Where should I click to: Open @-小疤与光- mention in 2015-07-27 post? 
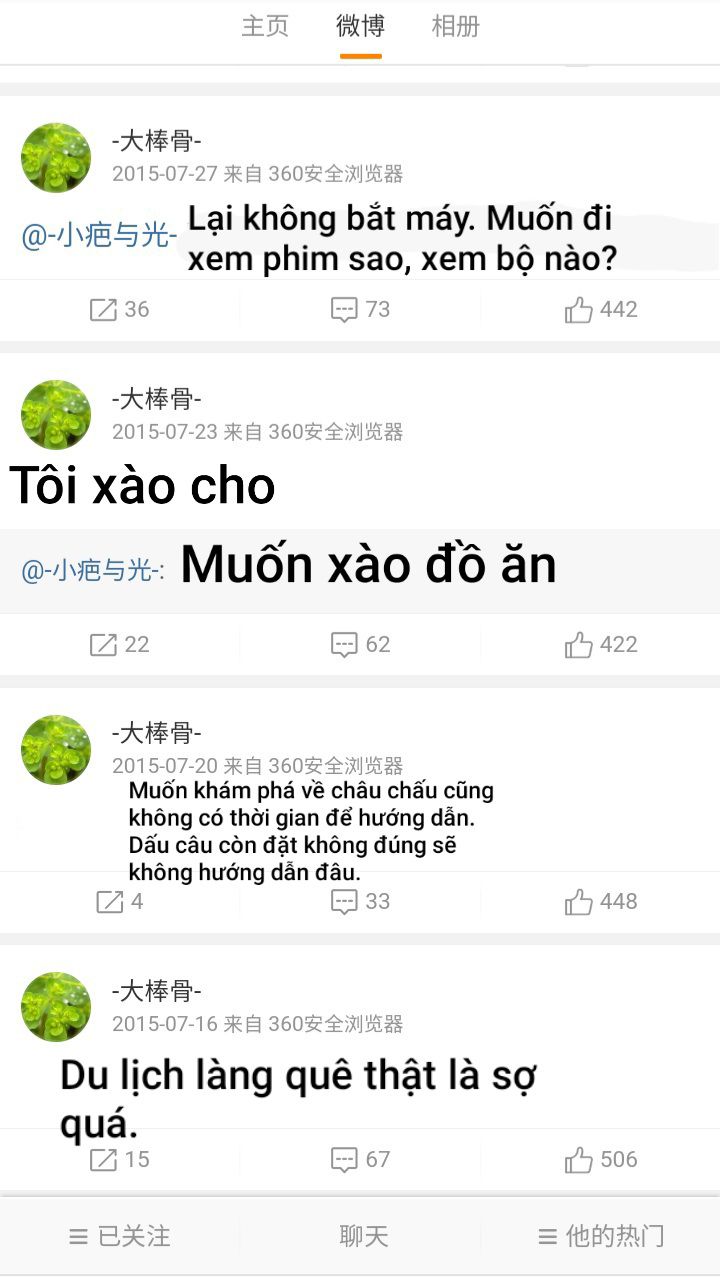(99, 236)
